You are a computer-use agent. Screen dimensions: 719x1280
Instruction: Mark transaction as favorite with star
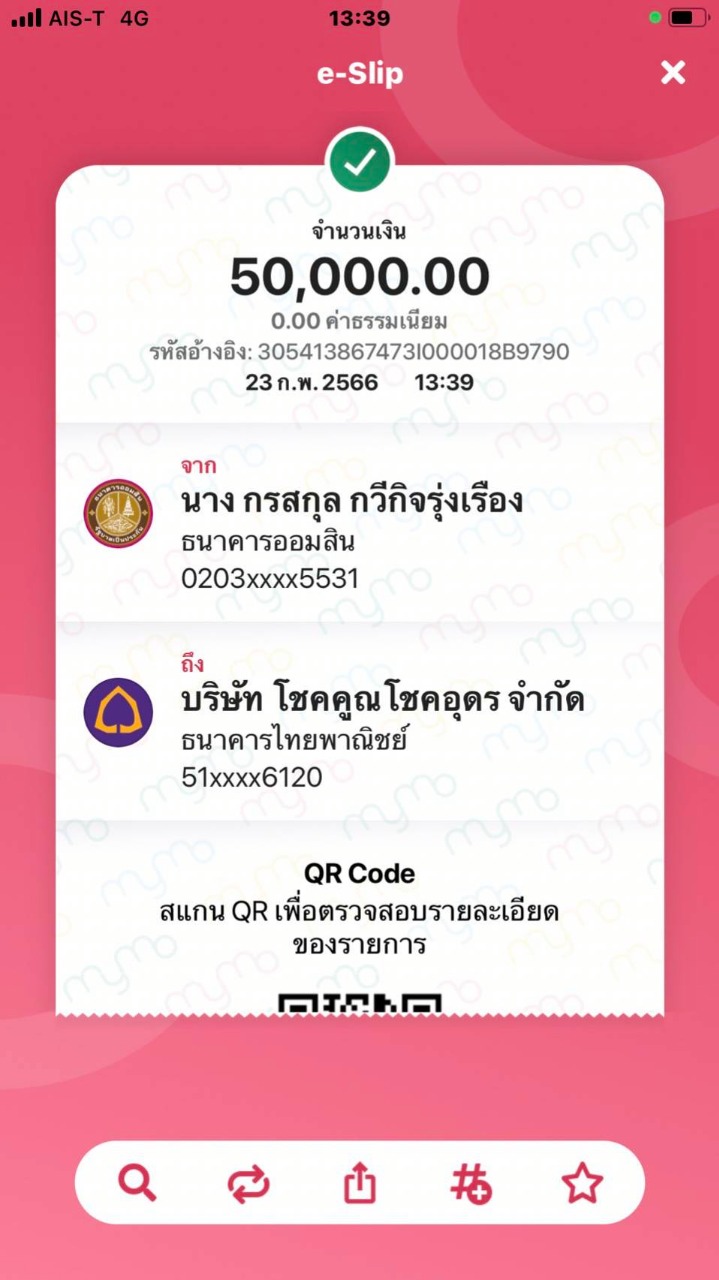point(582,1184)
